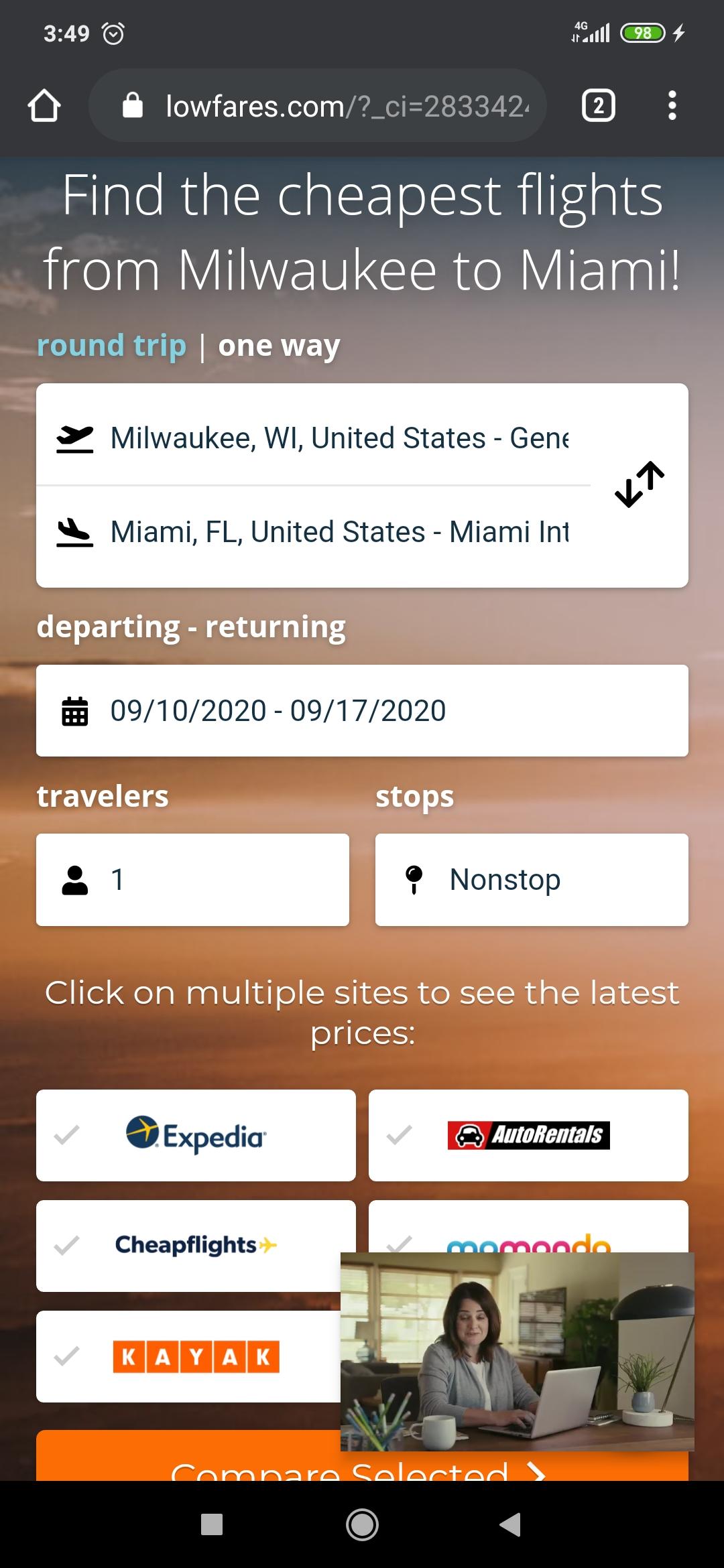Select the AutoRentals site checkbox
The width and height of the screenshot is (724, 1568).
(x=528, y=1135)
